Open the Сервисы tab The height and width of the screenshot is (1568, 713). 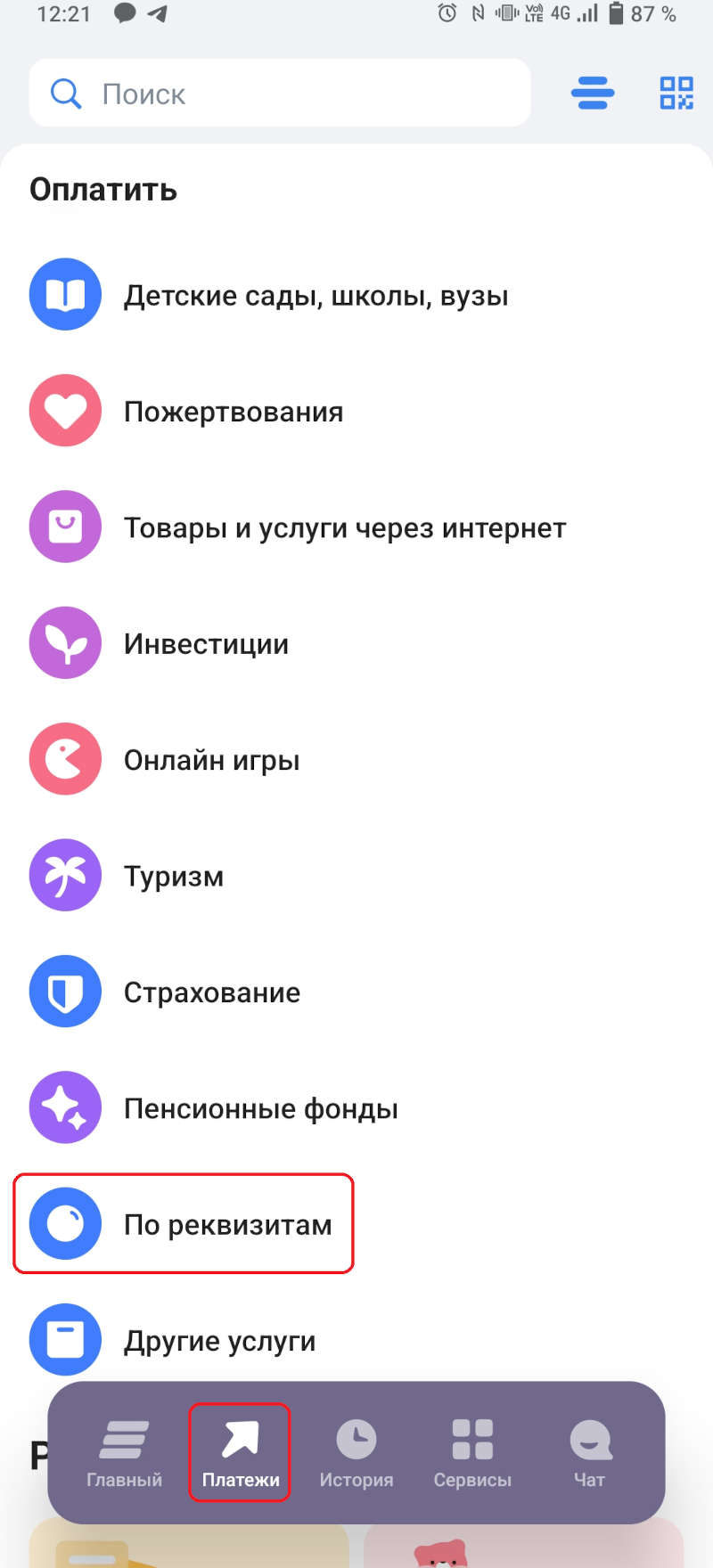[x=472, y=1453]
